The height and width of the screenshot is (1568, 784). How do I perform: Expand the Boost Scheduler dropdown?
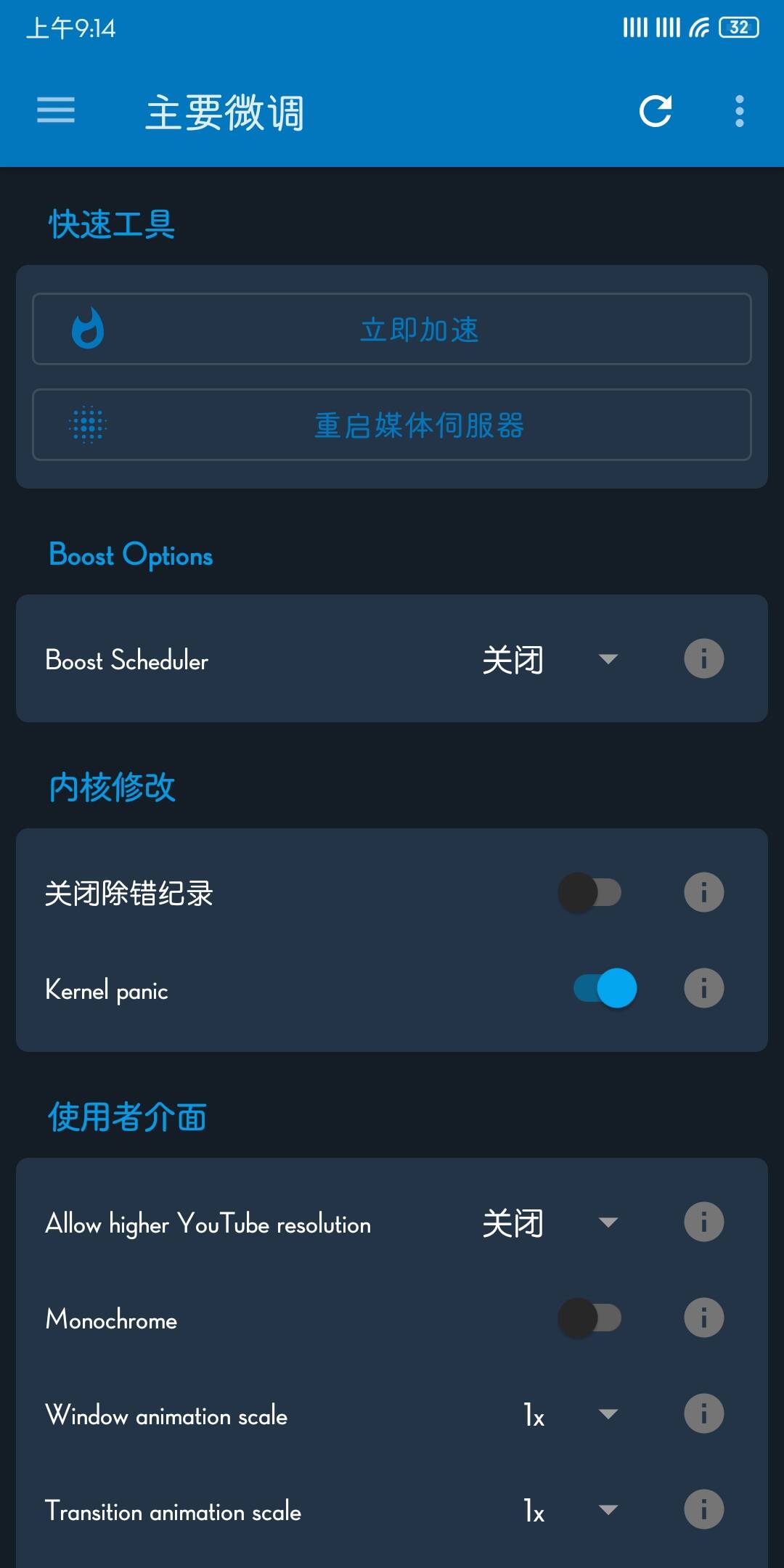(x=550, y=659)
